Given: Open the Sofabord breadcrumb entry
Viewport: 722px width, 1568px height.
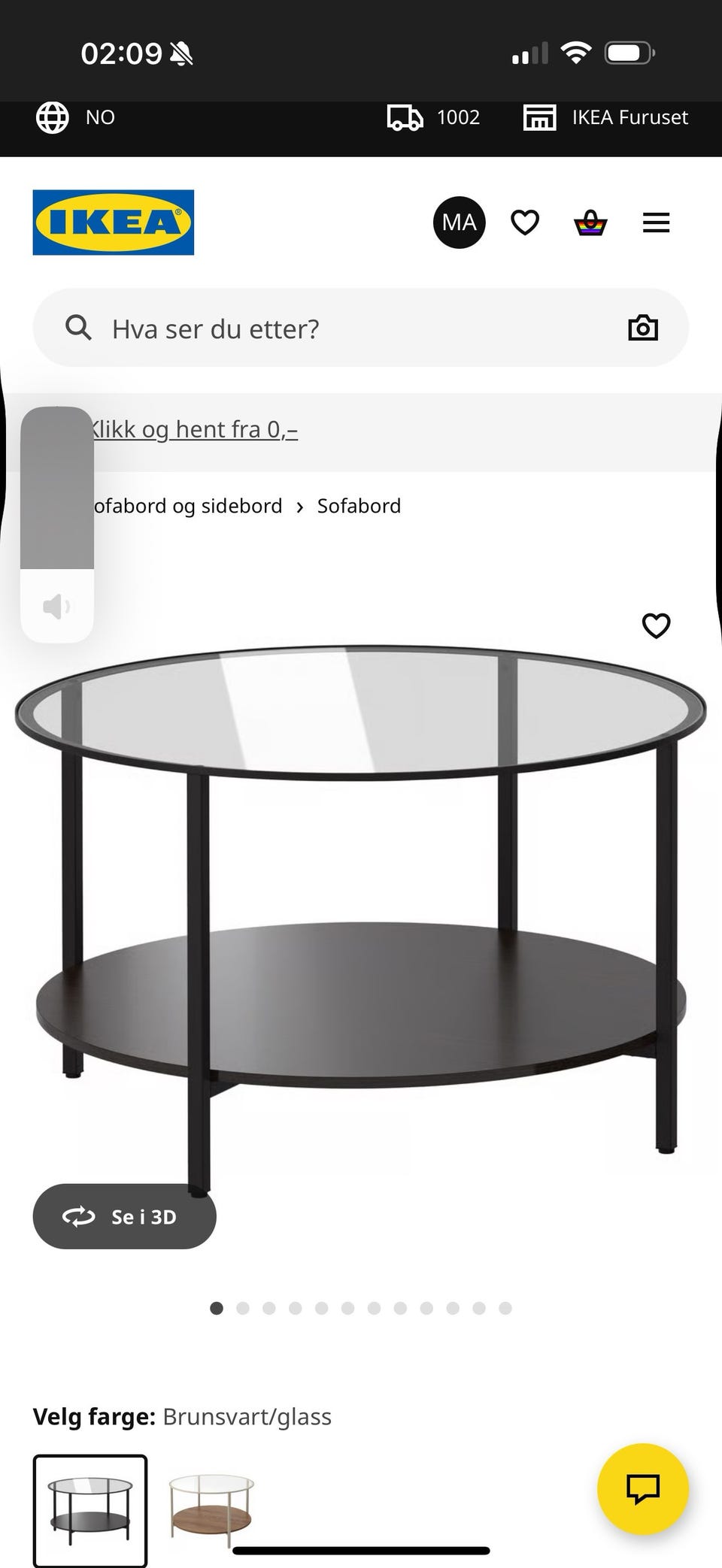Looking at the screenshot, I should pos(359,506).
